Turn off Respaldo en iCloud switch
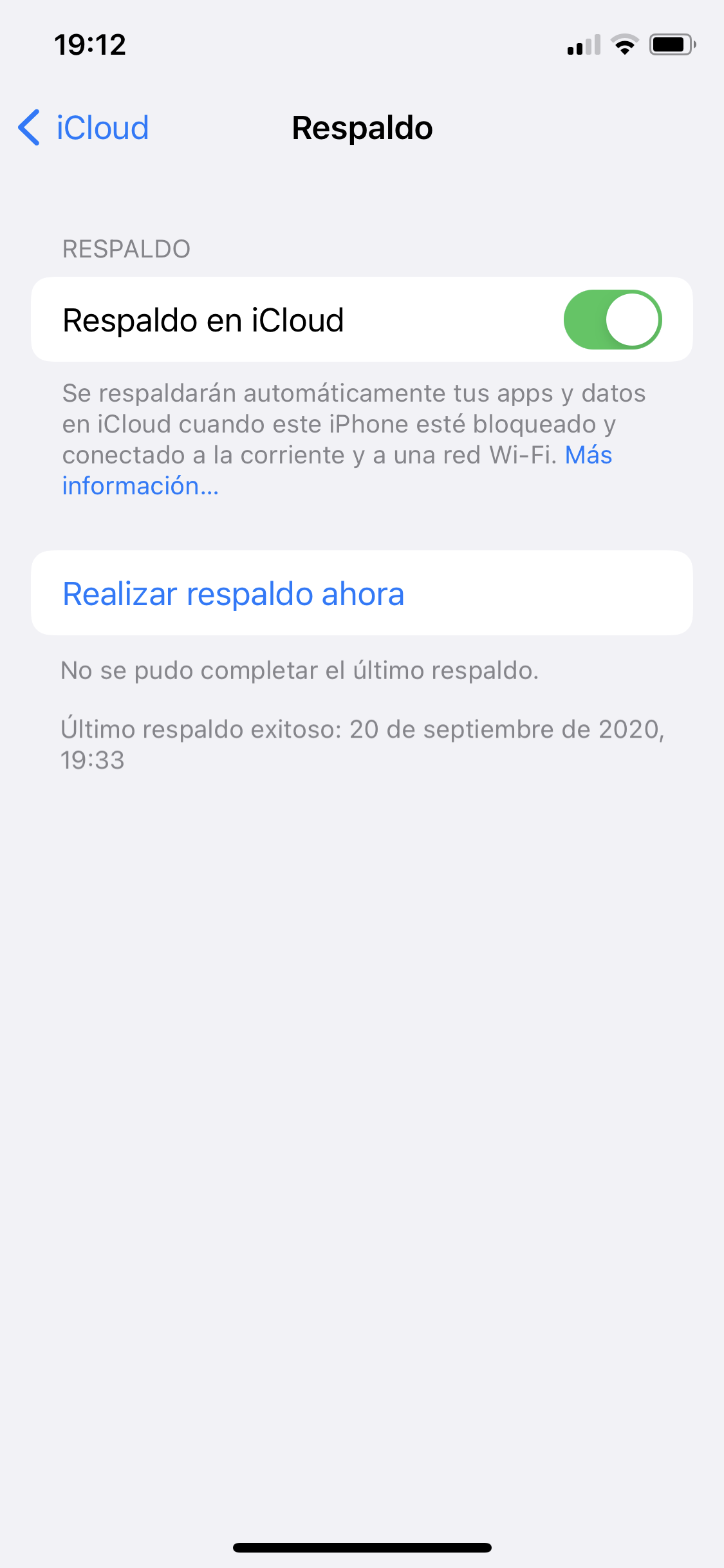The image size is (724, 1568). pyautogui.click(x=612, y=320)
